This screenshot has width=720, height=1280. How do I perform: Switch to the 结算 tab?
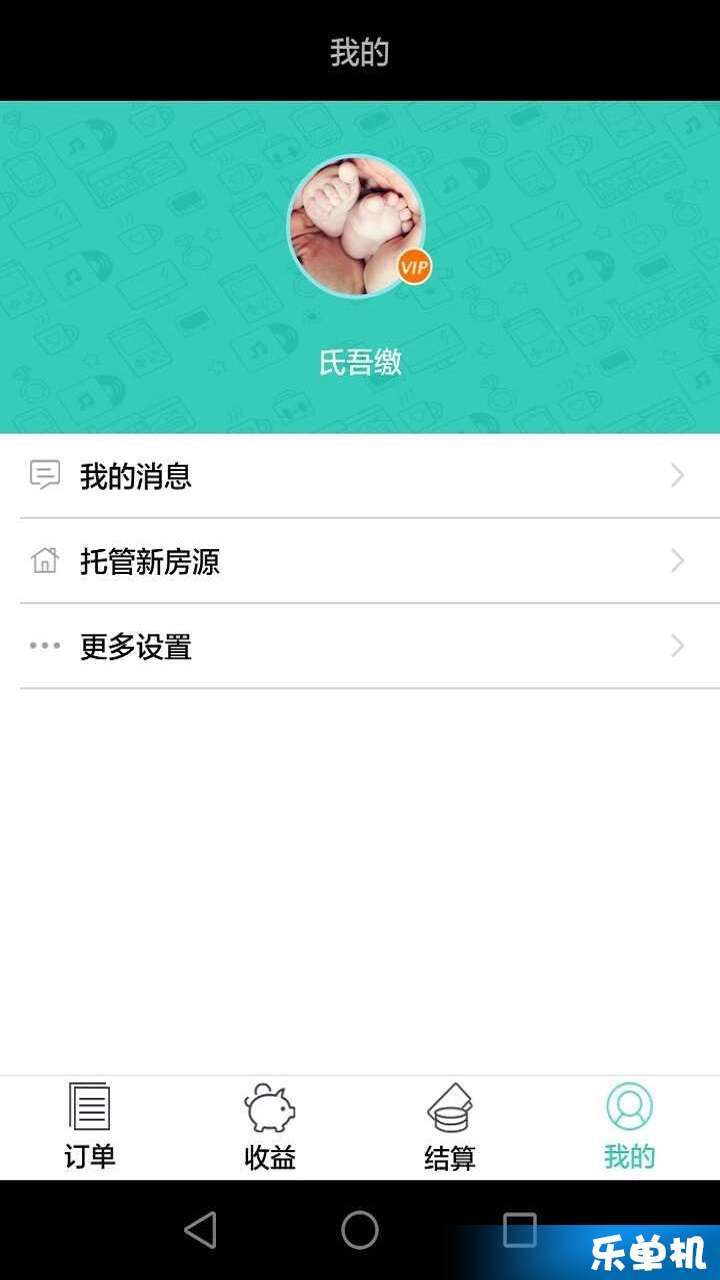(450, 1128)
